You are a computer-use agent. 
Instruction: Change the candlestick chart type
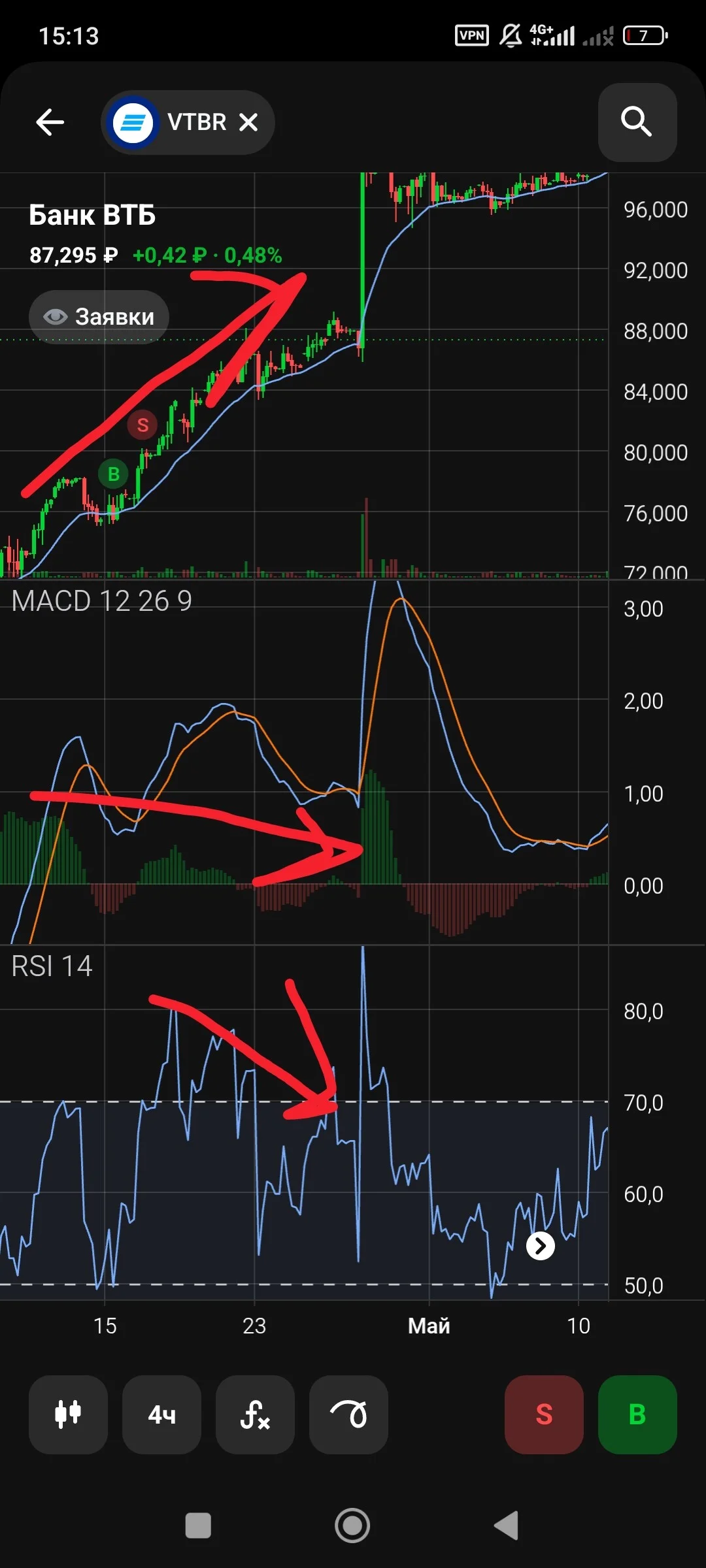point(68,1414)
